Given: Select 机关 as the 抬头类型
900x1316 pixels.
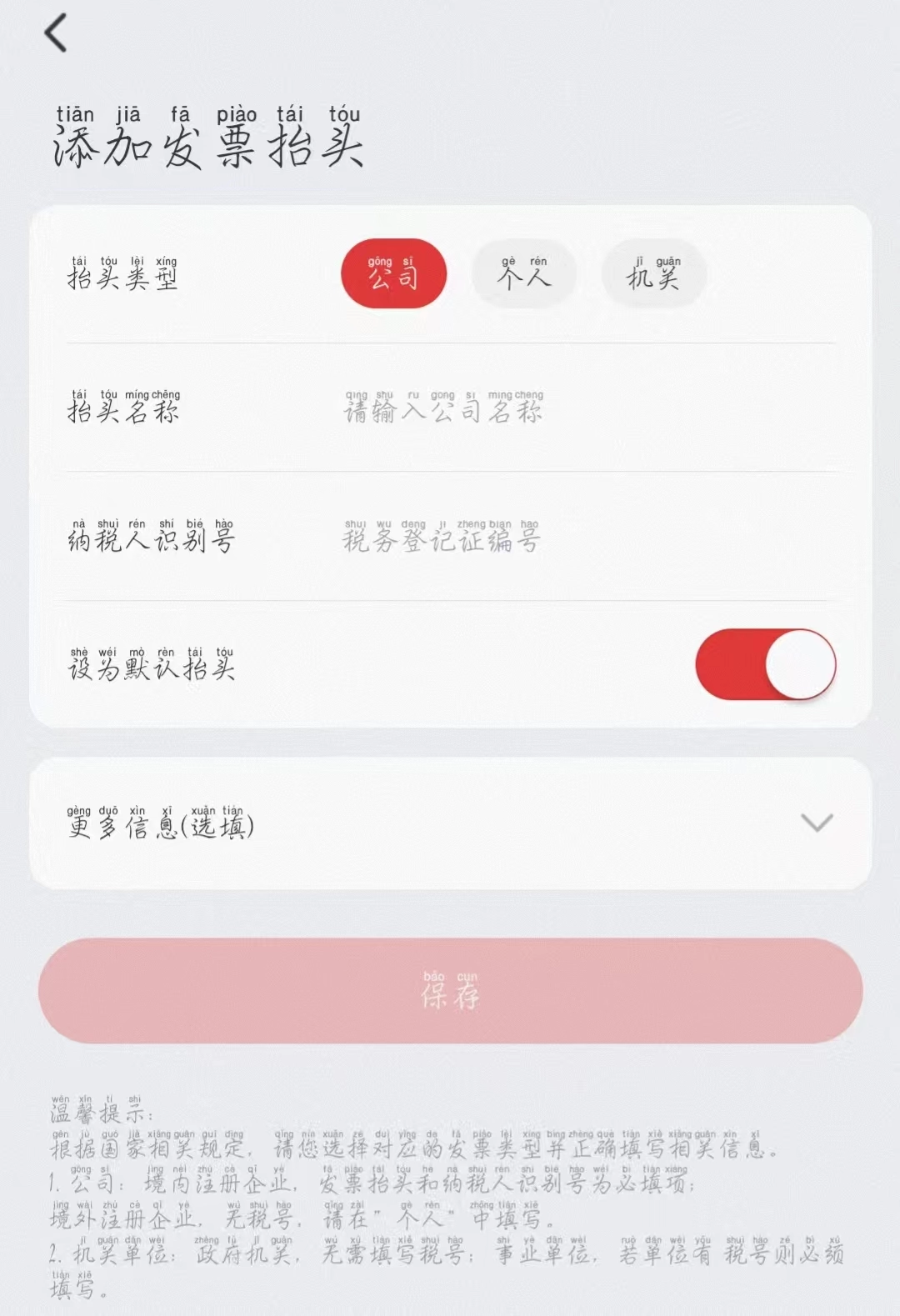Looking at the screenshot, I should tap(653, 274).
